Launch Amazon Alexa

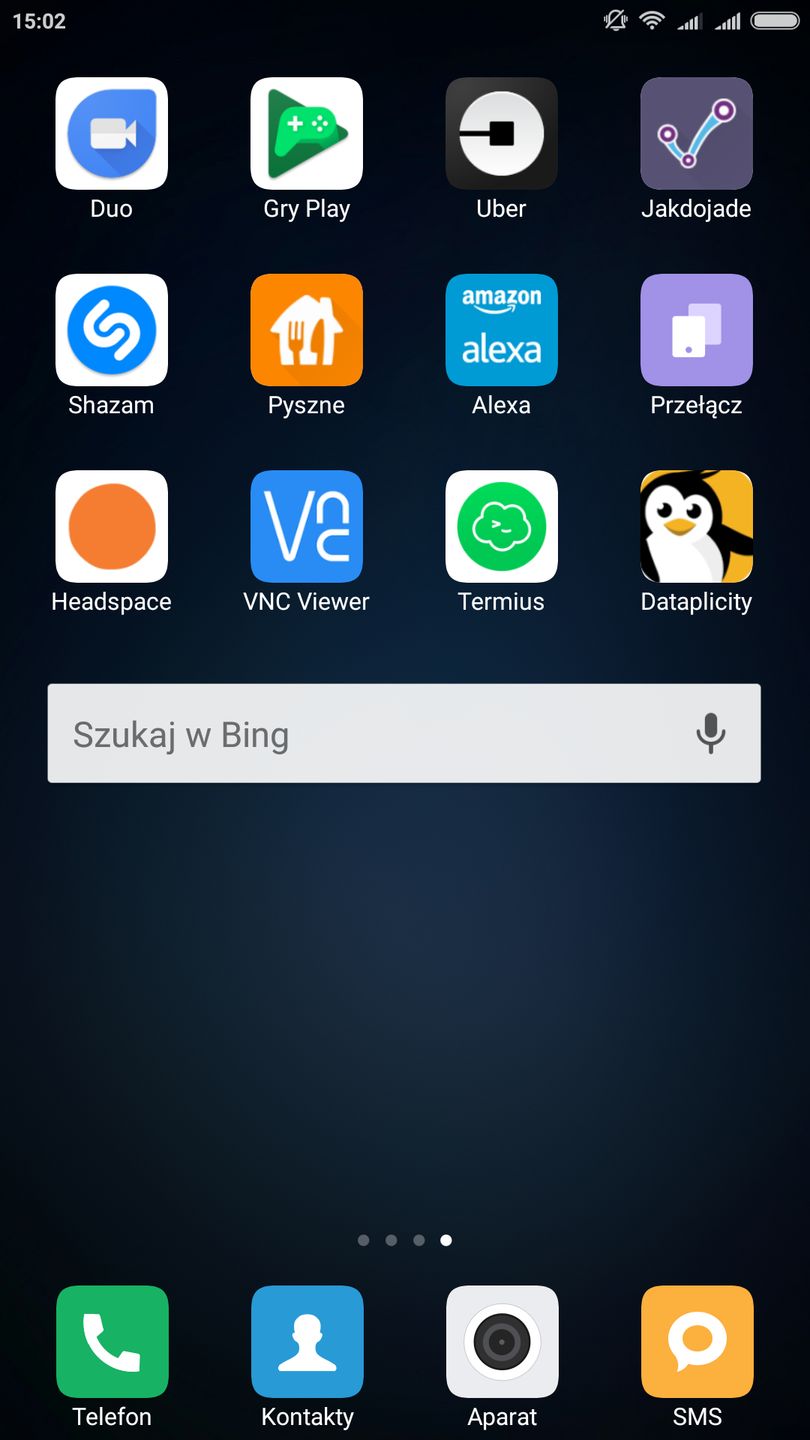click(501, 330)
